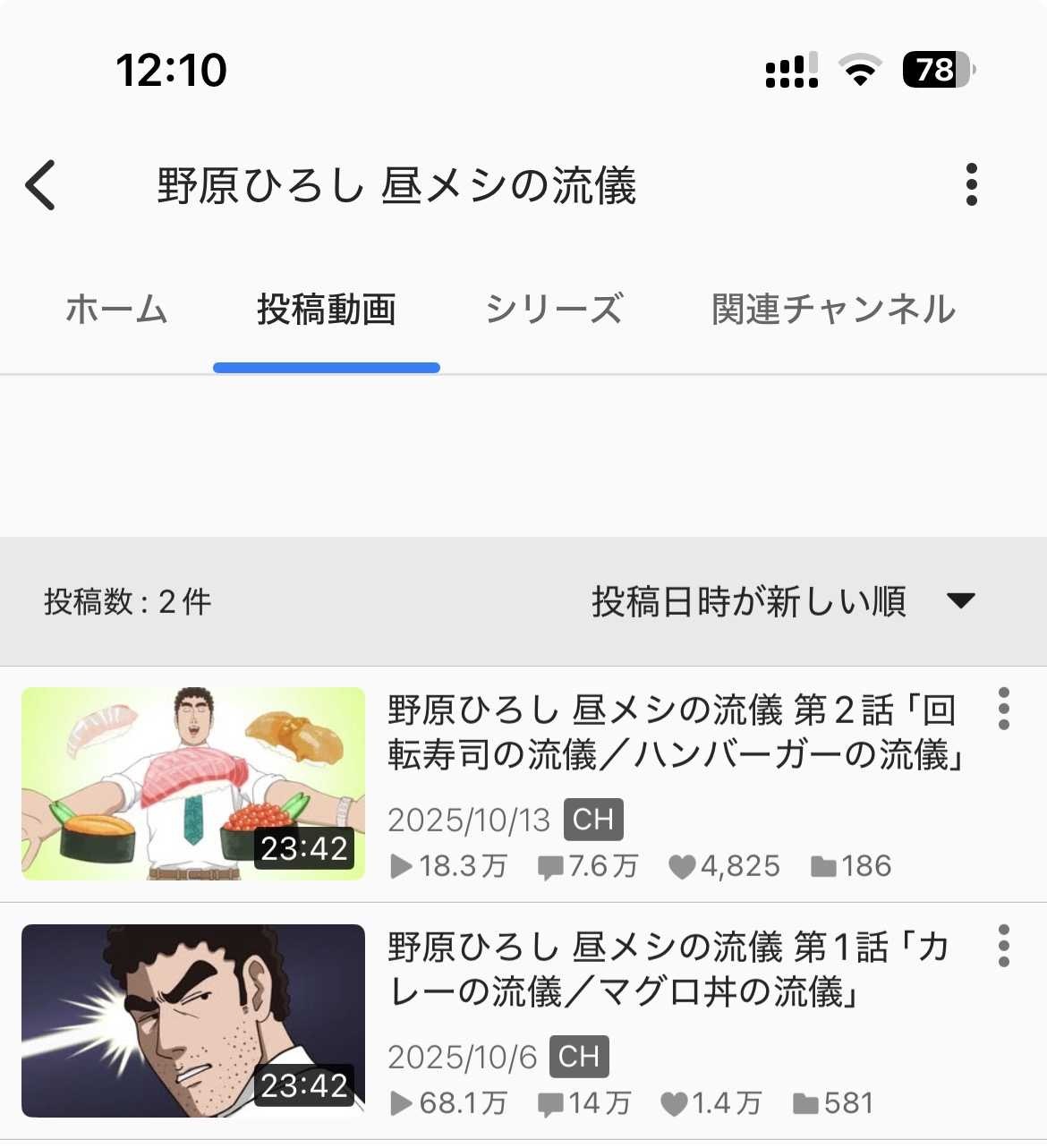Viewport: 1047px width, 1148px height.
Task: Go back using the header arrow
Action: [41, 185]
